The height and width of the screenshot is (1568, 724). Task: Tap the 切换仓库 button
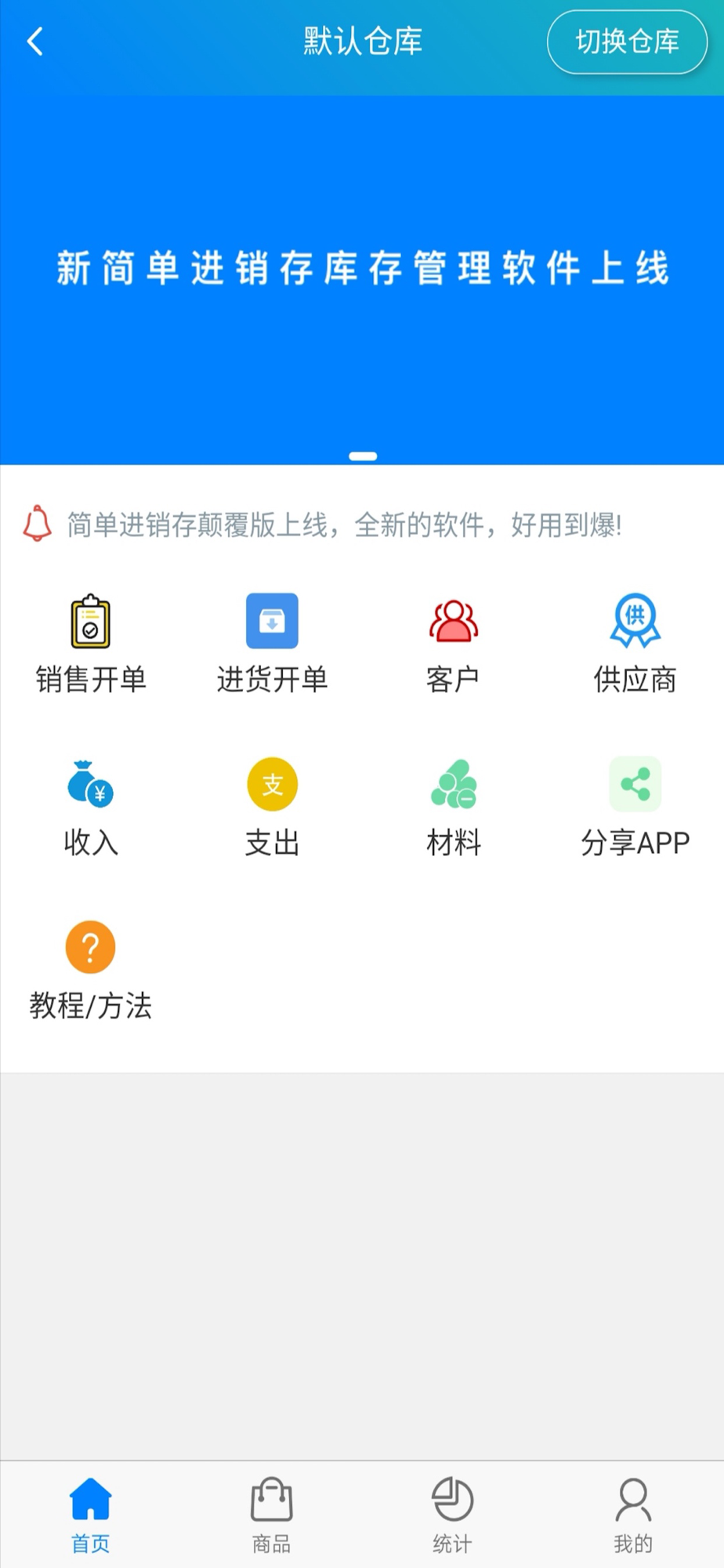pos(627,42)
